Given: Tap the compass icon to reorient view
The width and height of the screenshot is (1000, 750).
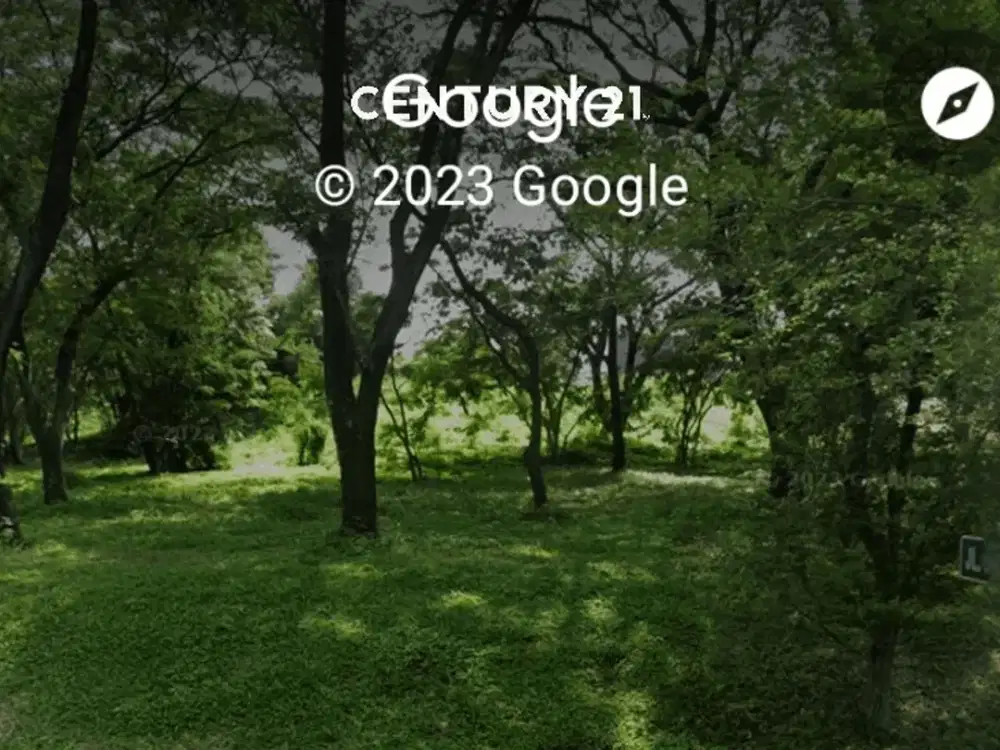Looking at the screenshot, I should pos(957,103).
